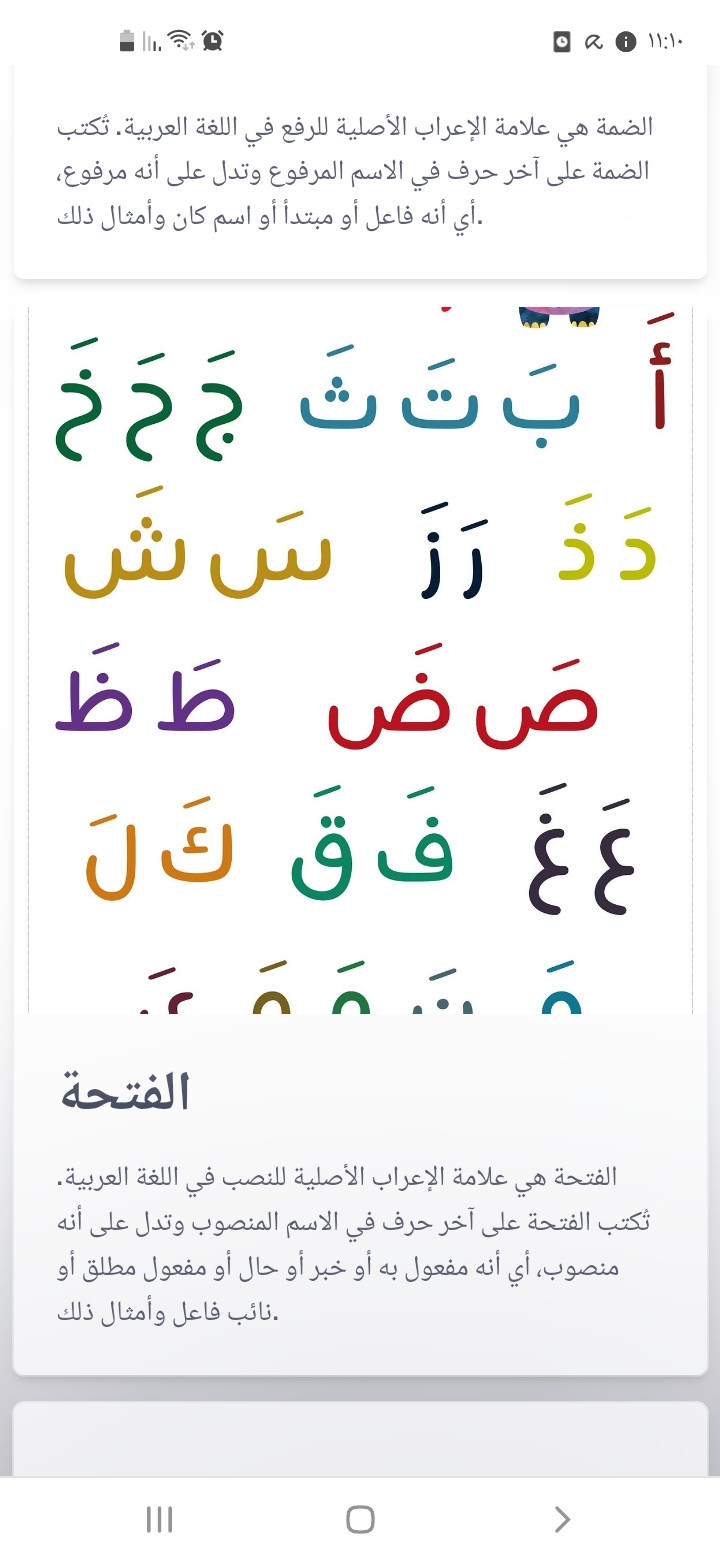Tap the home button in navigation bar
This screenshot has height=1560, width=720.
[360, 1520]
